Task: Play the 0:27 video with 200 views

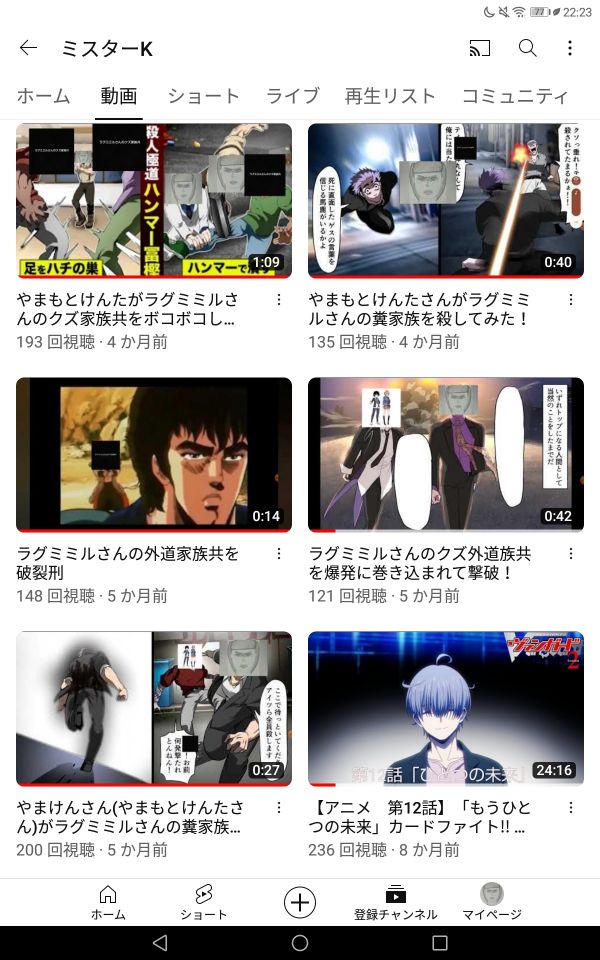Action: point(154,708)
